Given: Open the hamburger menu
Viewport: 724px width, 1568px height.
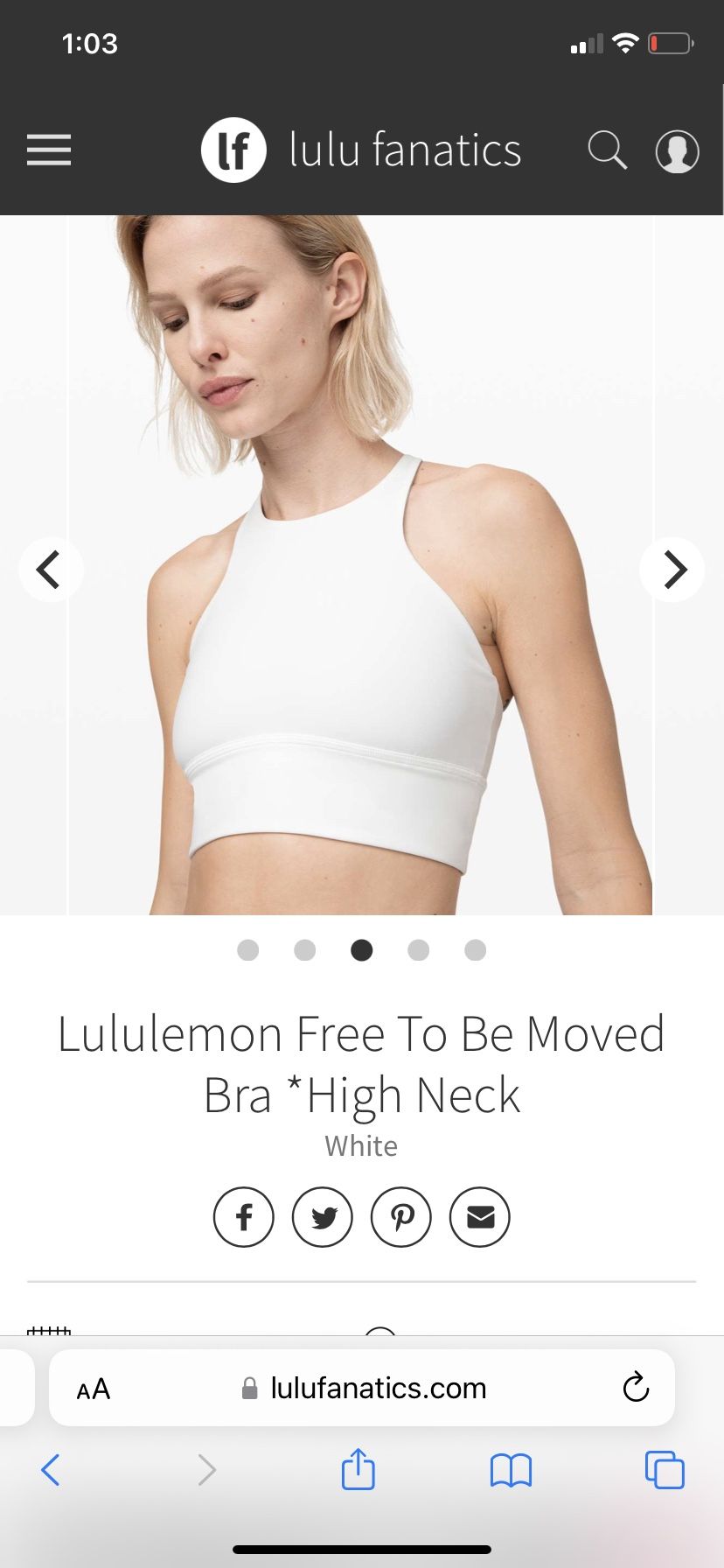Looking at the screenshot, I should (49, 150).
